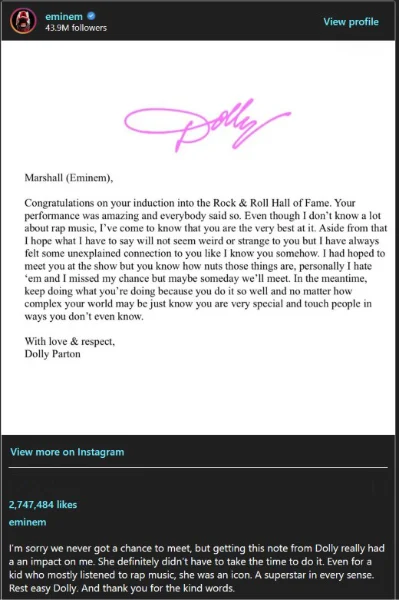Image resolution: width=399 pixels, height=600 pixels.
Task: Open the 2,747,484 likes link
Action: (x=43, y=504)
